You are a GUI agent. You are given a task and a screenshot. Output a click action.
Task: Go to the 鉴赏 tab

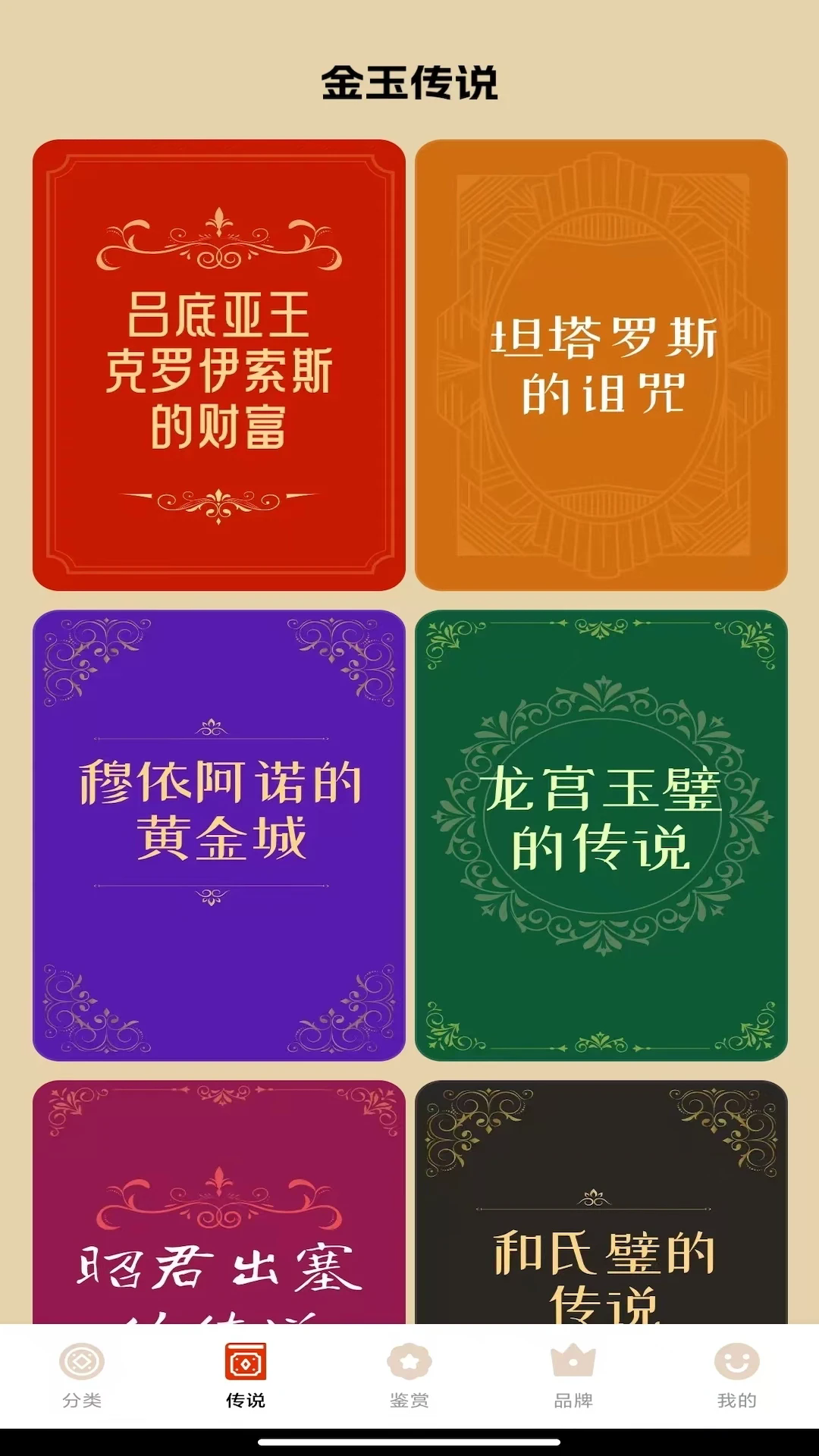point(409,1376)
